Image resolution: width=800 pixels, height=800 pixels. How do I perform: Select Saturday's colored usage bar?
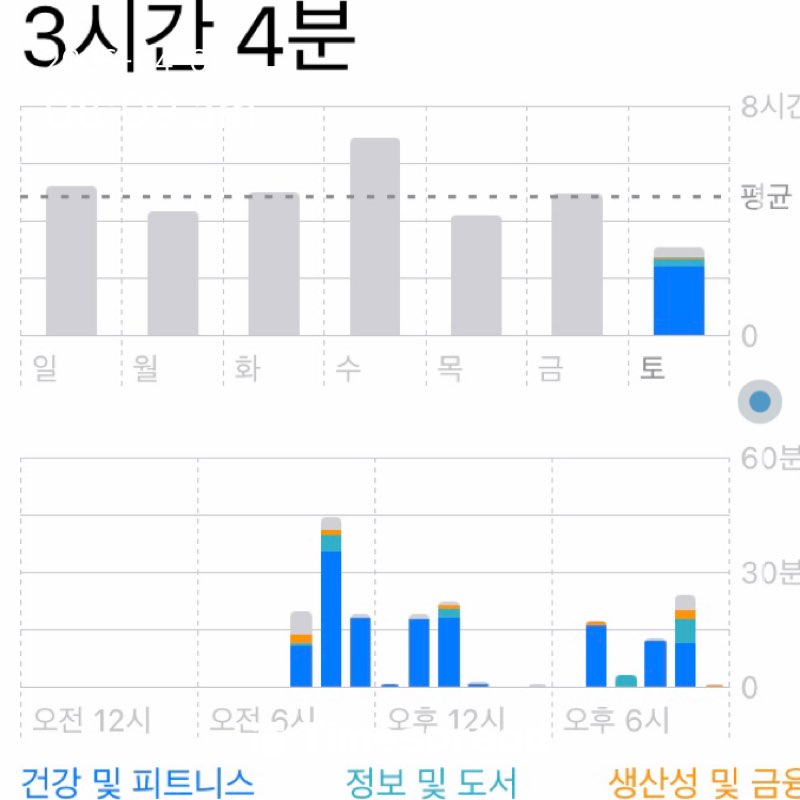(679, 296)
